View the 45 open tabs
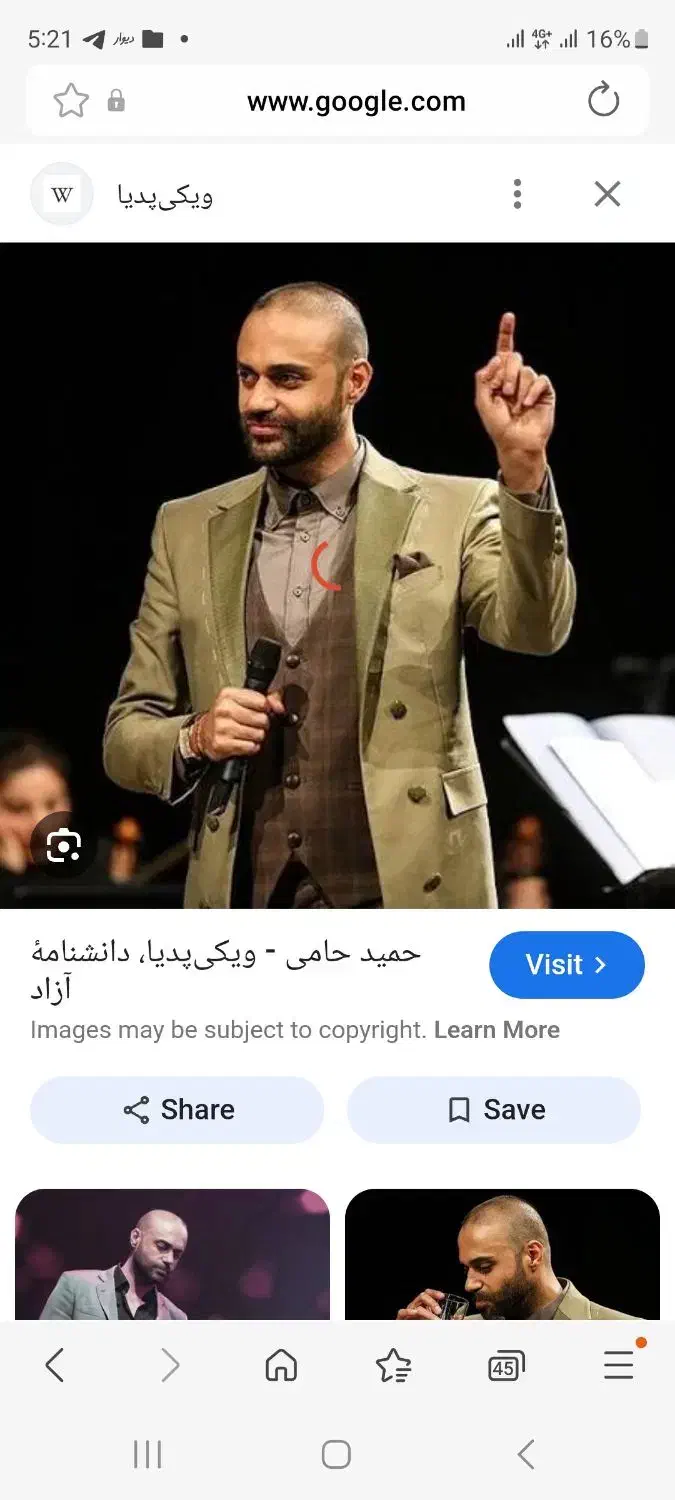675x1500 pixels. [x=506, y=1366]
